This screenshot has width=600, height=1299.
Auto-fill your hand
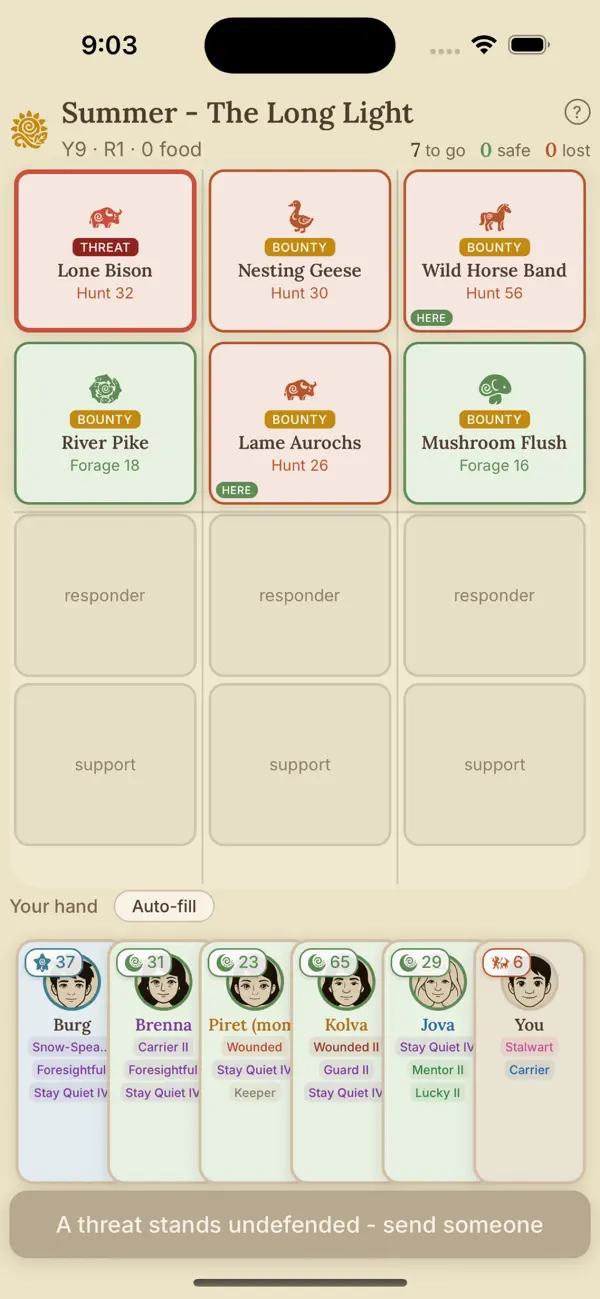click(164, 906)
